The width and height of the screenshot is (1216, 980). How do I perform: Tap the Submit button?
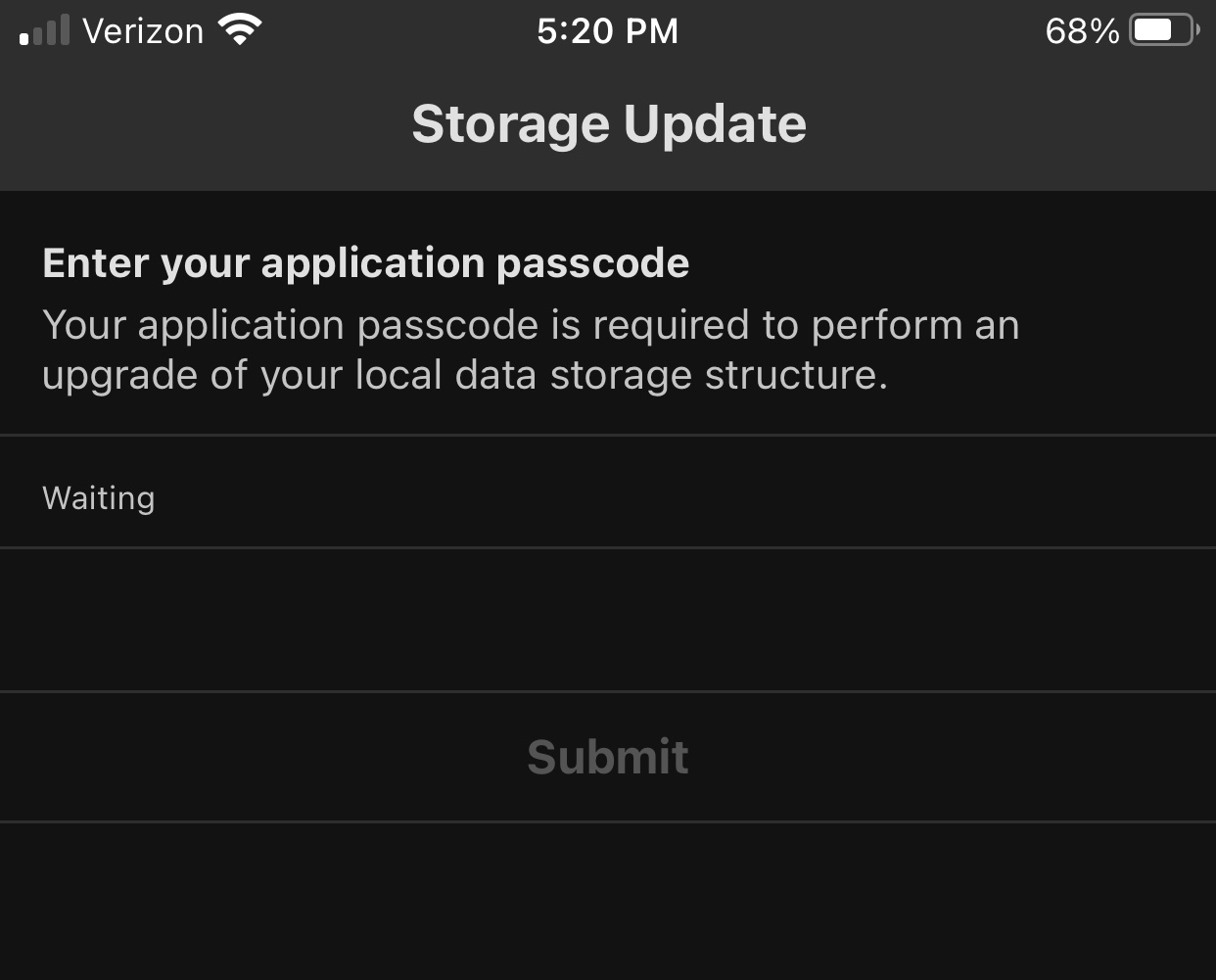pyautogui.click(x=608, y=757)
